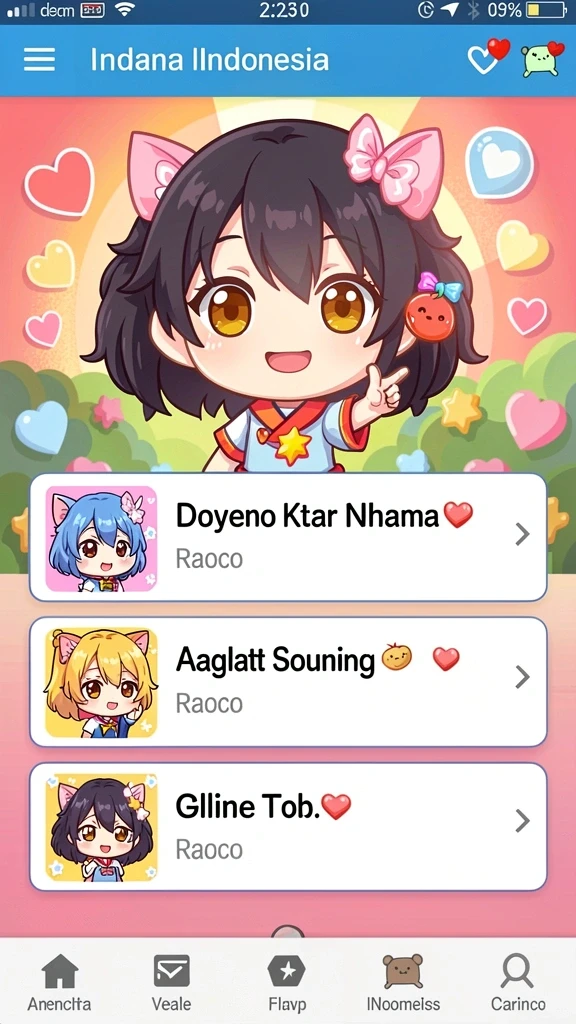Switch to the Carinco search tab
This screenshot has height=1024, width=576.
[518, 982]
